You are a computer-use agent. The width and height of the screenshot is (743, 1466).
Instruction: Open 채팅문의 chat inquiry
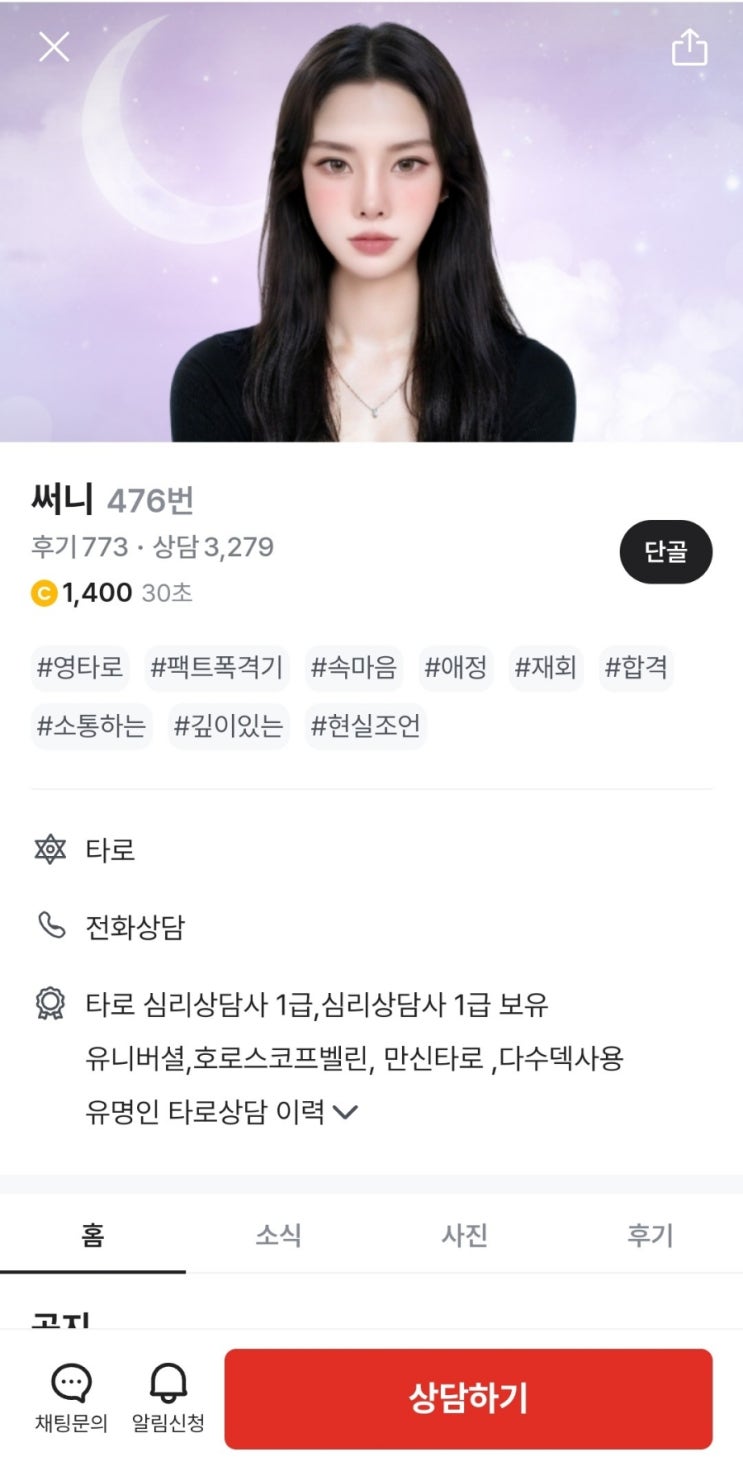click(71, 1398)
